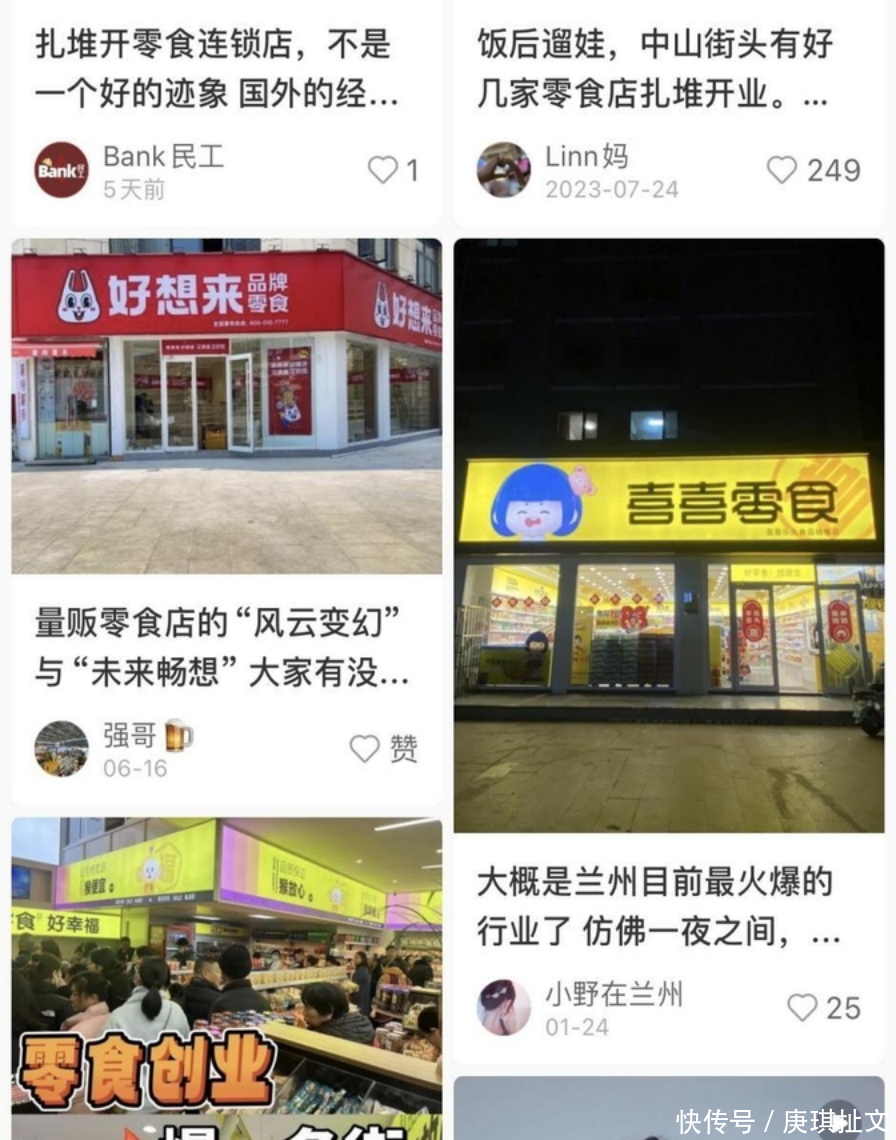Visit Linn妈's profile avatar
The image size is (896, 1140).
pyautogui.click(x=504, y=170)
